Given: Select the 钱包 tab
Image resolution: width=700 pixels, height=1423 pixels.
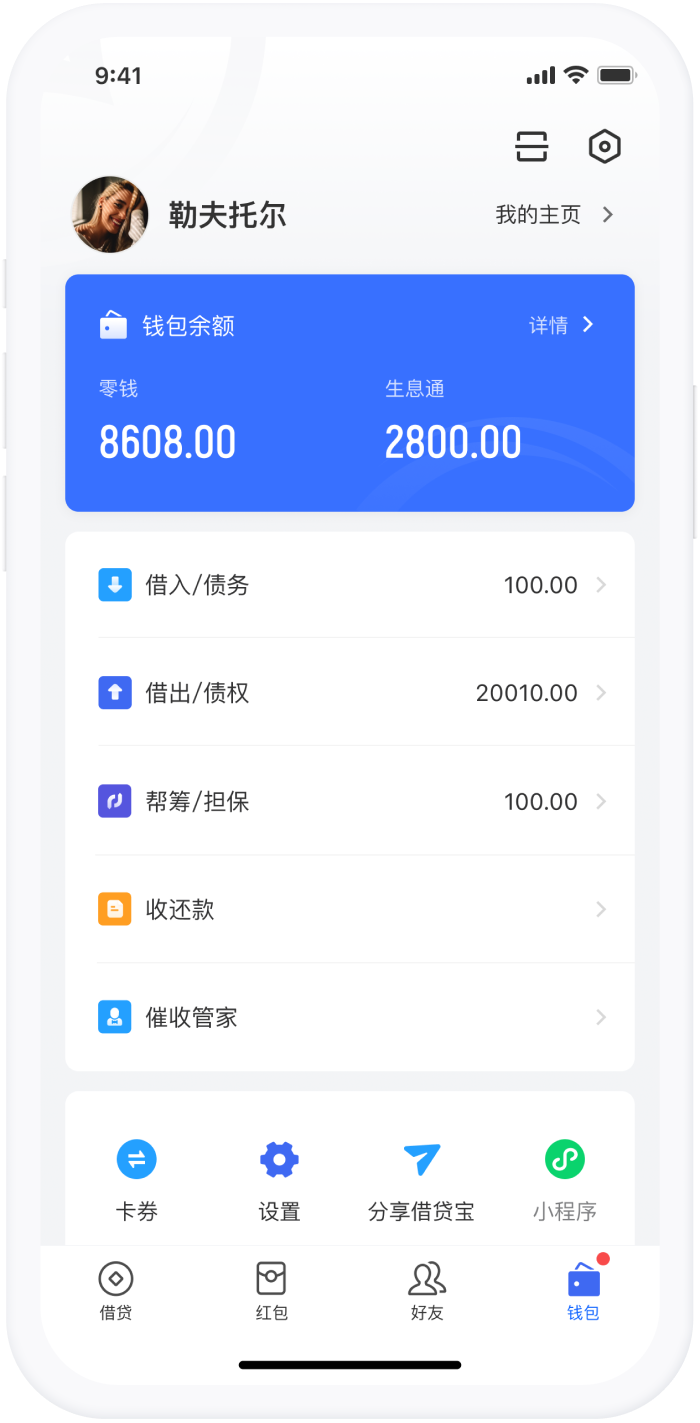Looking at the screenshot, I should click(583, 1290).
